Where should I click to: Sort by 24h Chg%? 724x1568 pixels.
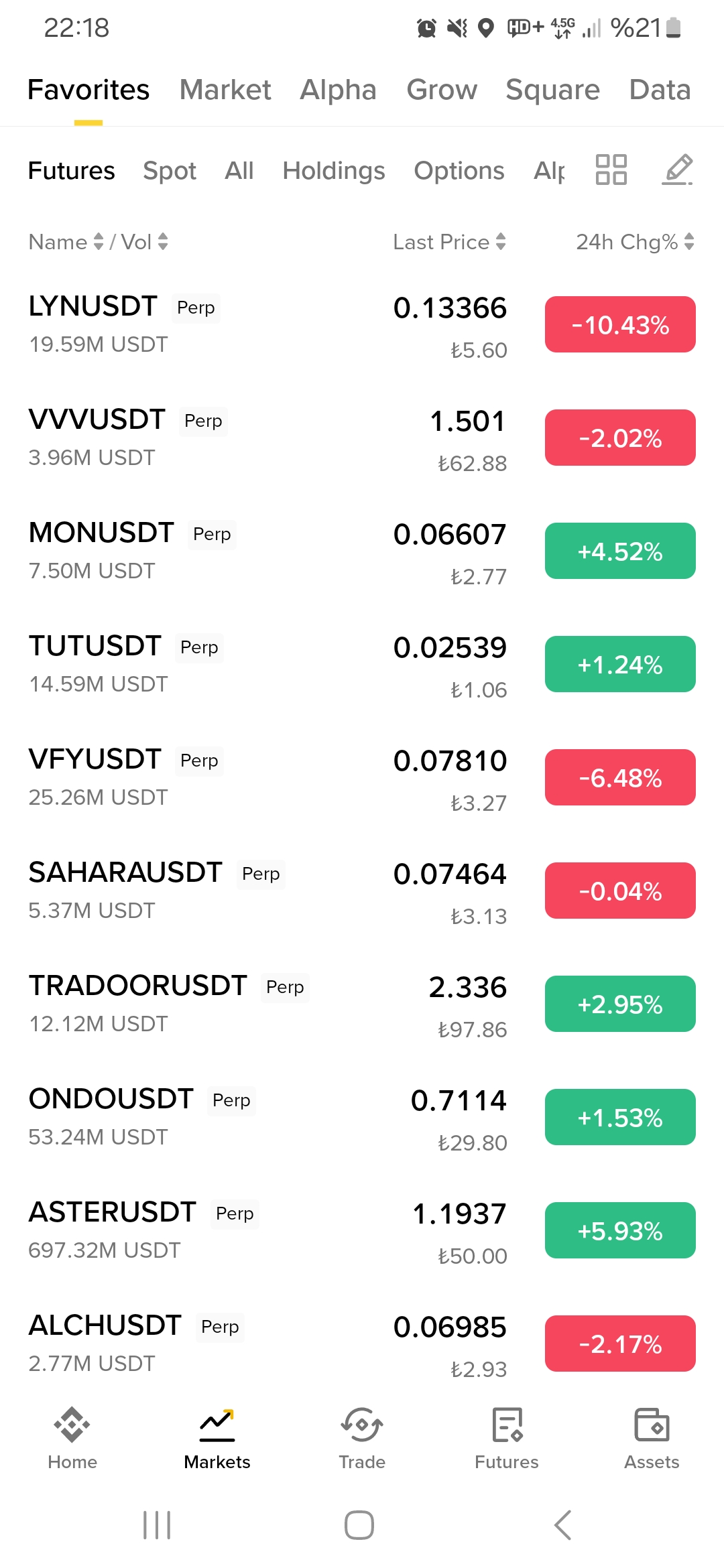click(x=634, y=242)
